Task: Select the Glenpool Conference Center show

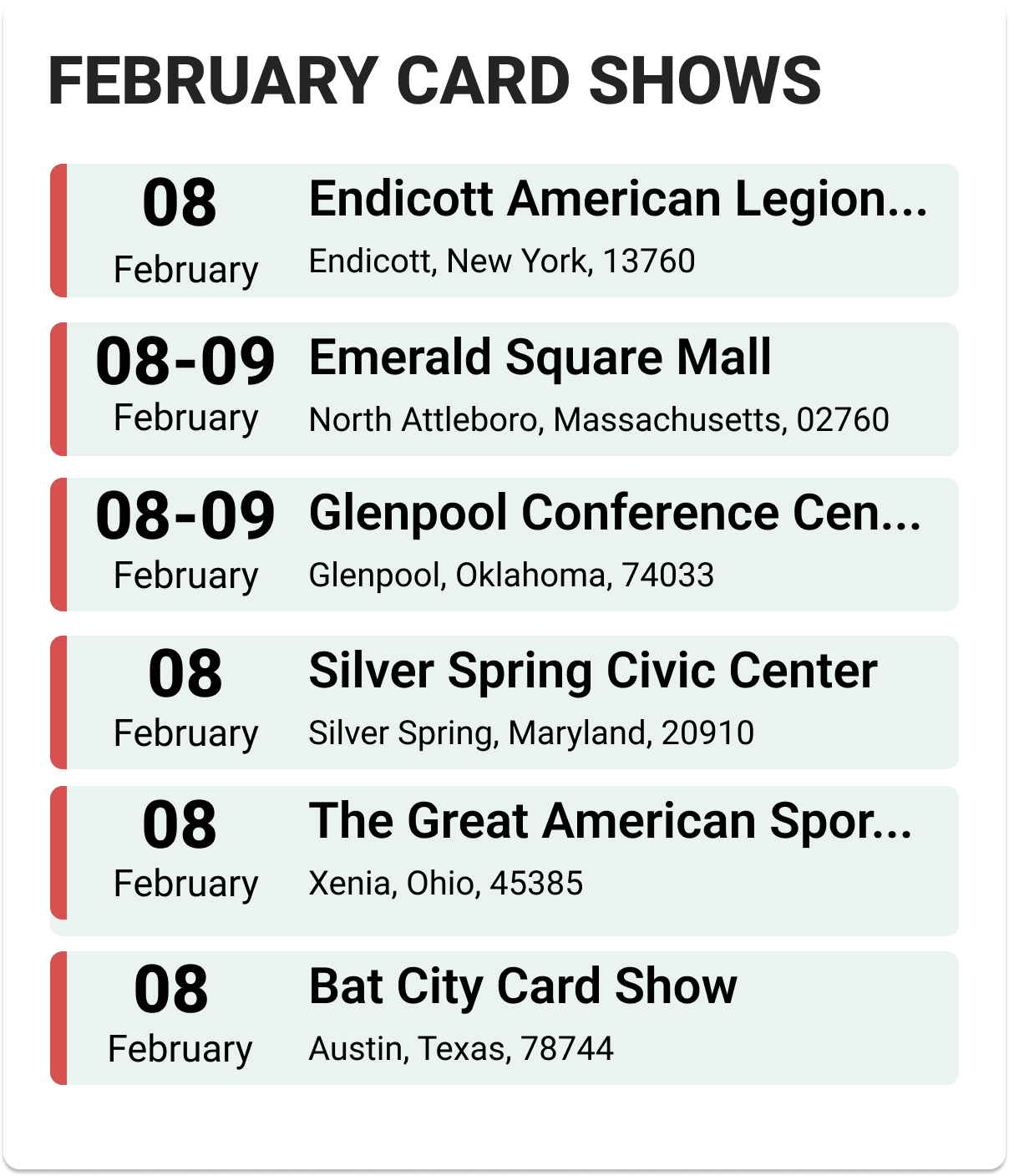Action: pos(615,514)
